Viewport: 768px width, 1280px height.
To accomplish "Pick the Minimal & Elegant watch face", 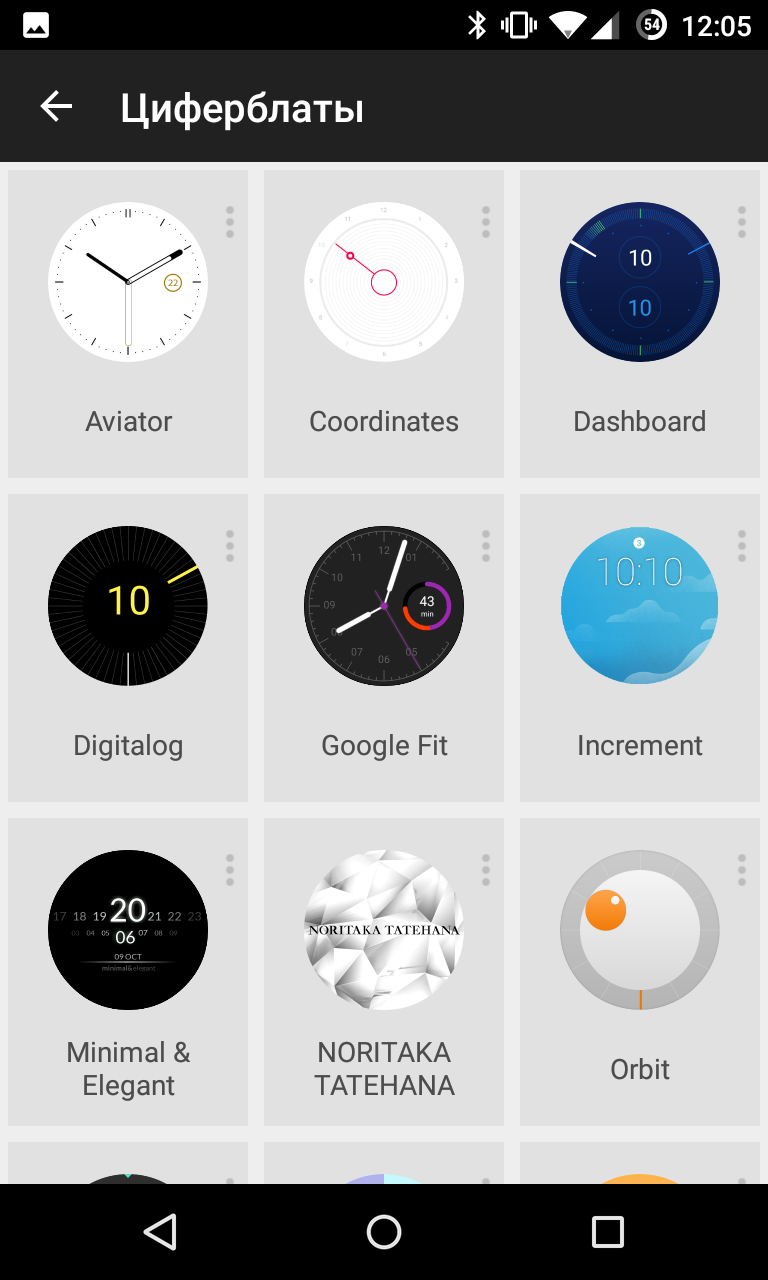I will pos(128,972).
